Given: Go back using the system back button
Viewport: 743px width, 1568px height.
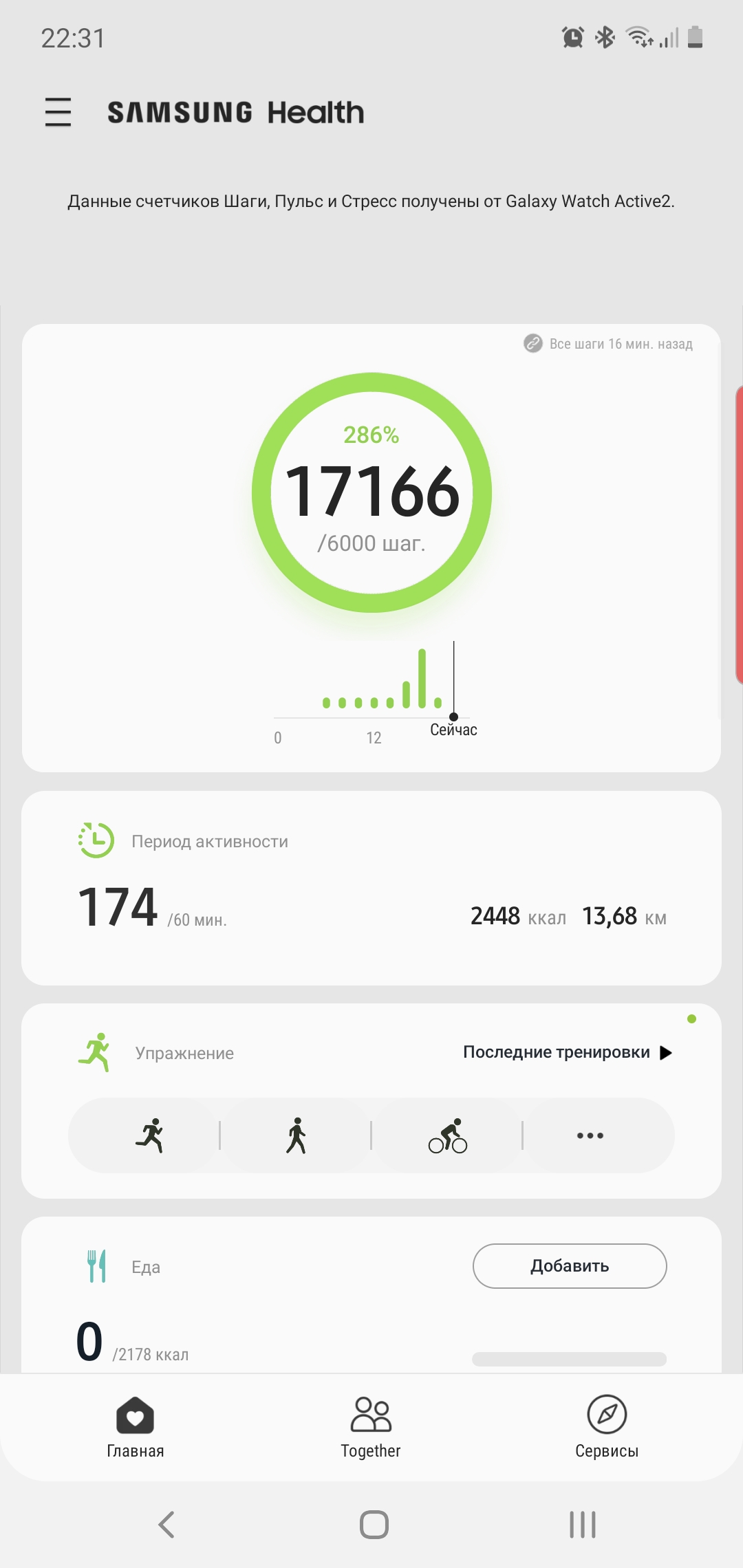Looking at the screenshot, I should pos(167,1525).
